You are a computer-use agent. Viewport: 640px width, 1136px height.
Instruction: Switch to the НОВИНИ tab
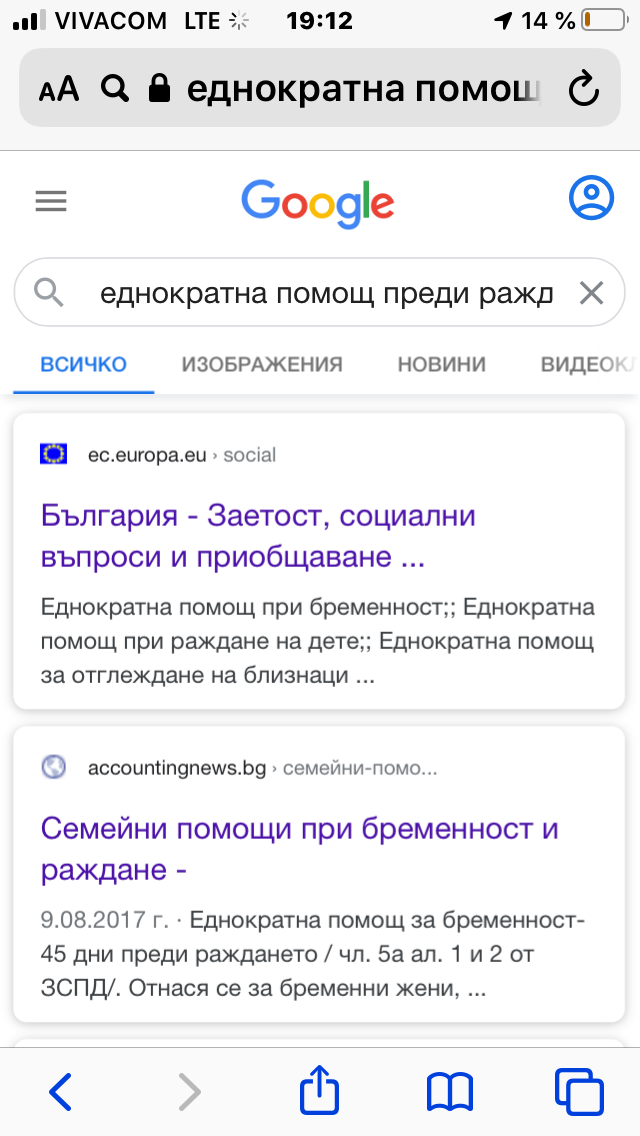coord(441,364)
